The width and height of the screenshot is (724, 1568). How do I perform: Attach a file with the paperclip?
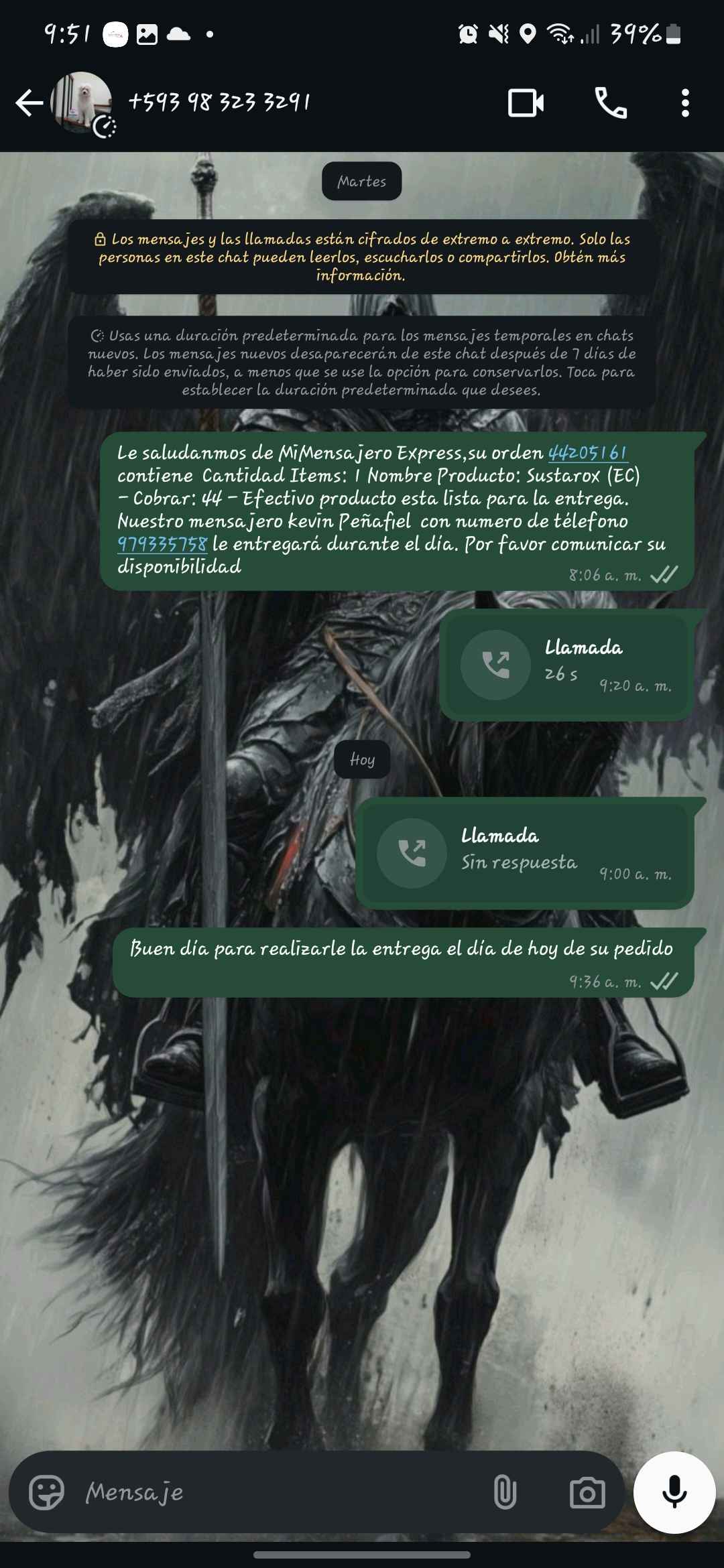pos(505,1492)
